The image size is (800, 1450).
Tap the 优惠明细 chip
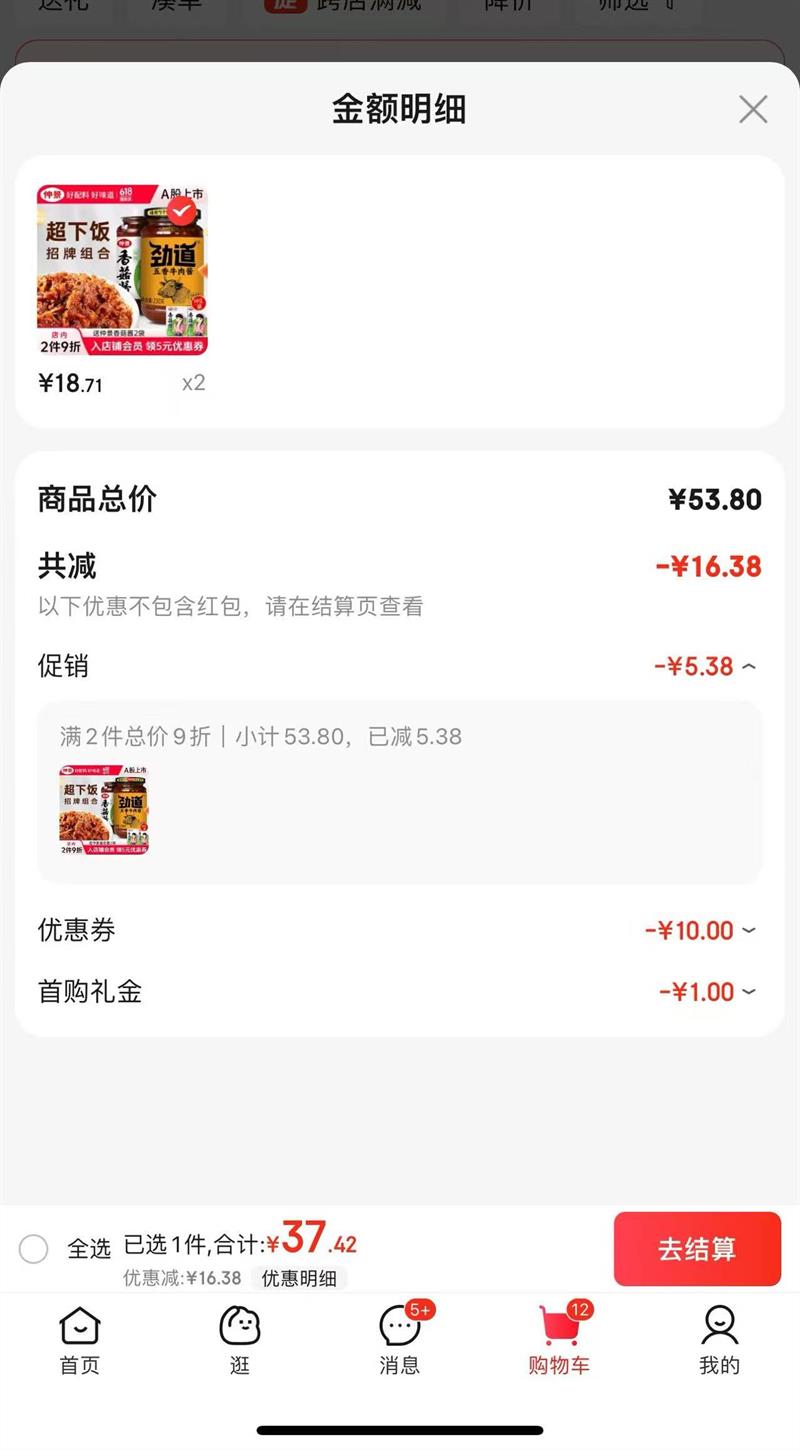pos(299,1278)
